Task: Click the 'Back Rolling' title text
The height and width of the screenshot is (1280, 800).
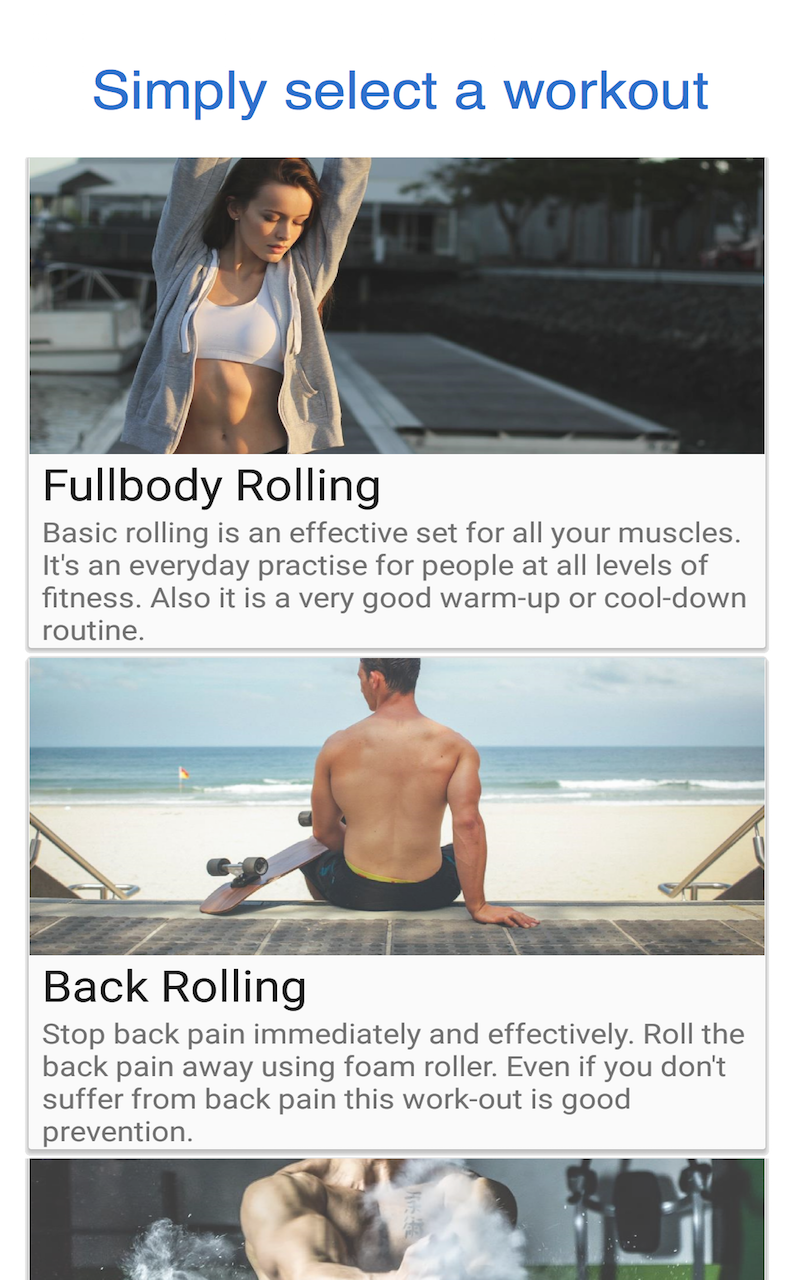Action: pos(174,987)
